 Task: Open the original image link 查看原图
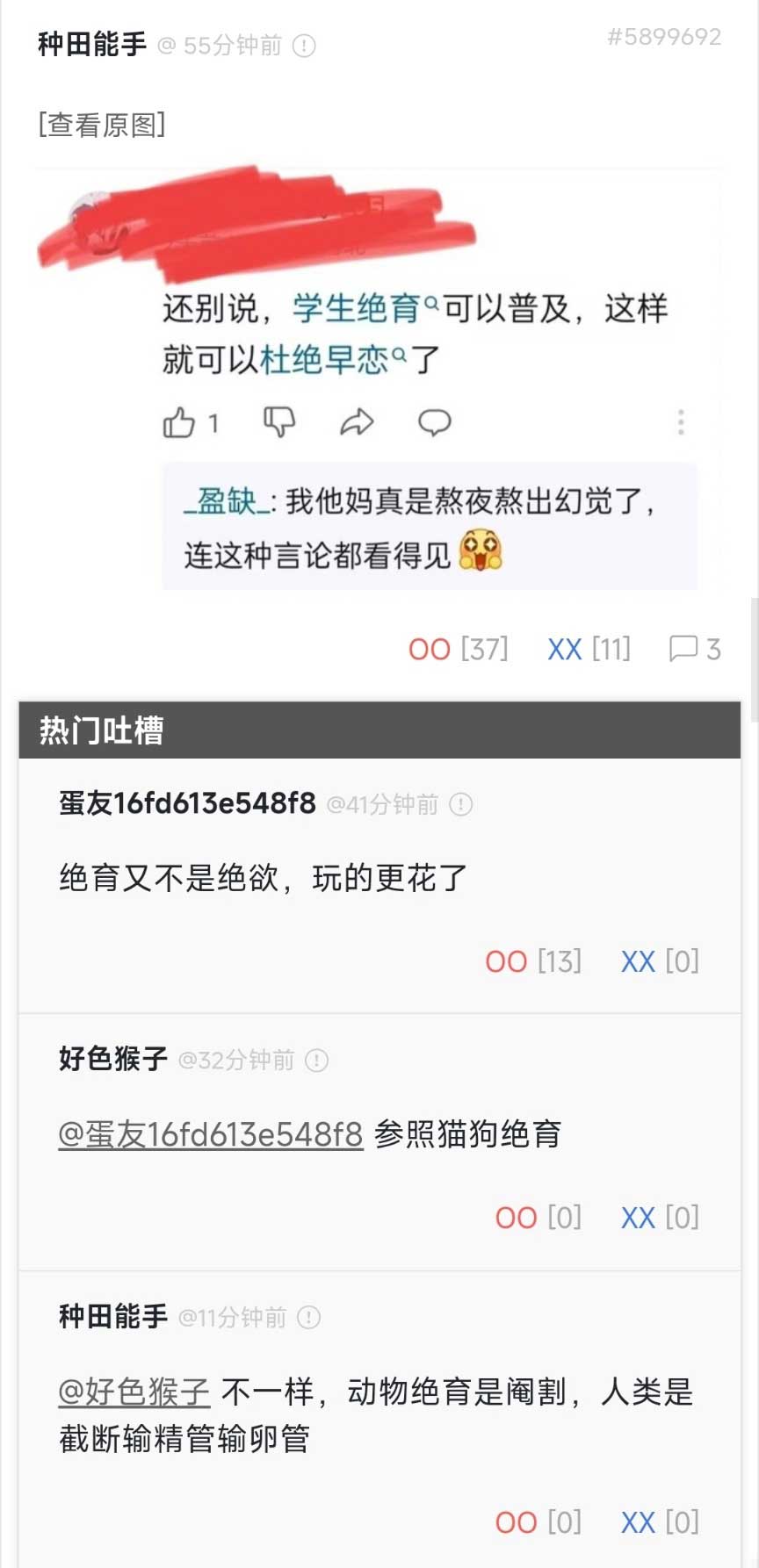click(102, 125)
